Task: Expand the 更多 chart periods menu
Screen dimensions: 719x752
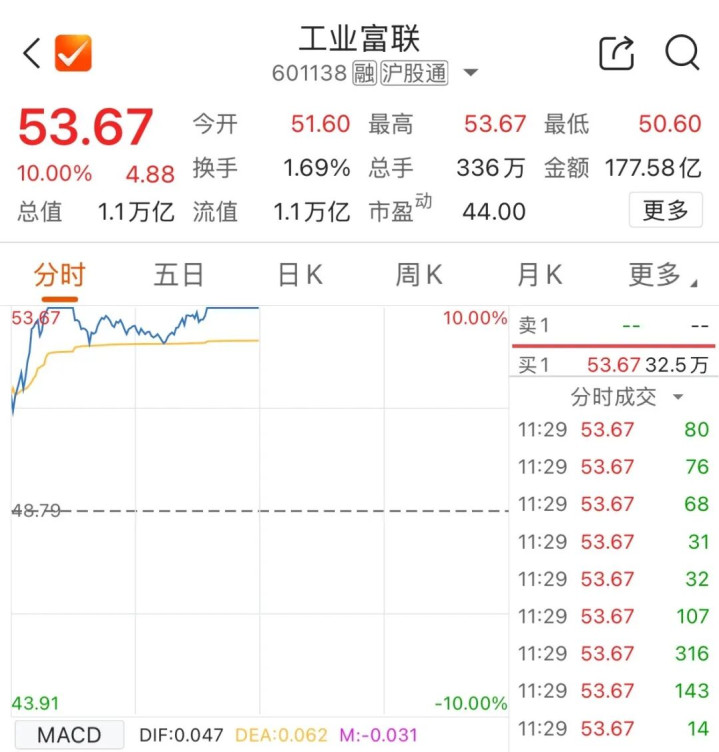Action: (659, 275)
